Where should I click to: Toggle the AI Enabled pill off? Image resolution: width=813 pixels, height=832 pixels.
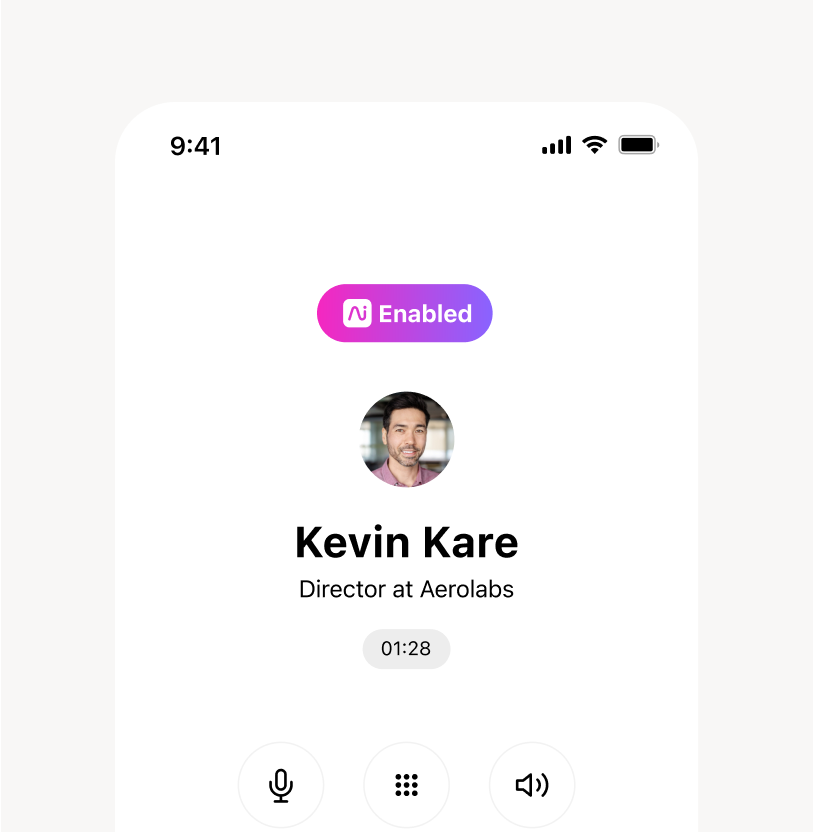pyautogui.click(x=404, y=312)
